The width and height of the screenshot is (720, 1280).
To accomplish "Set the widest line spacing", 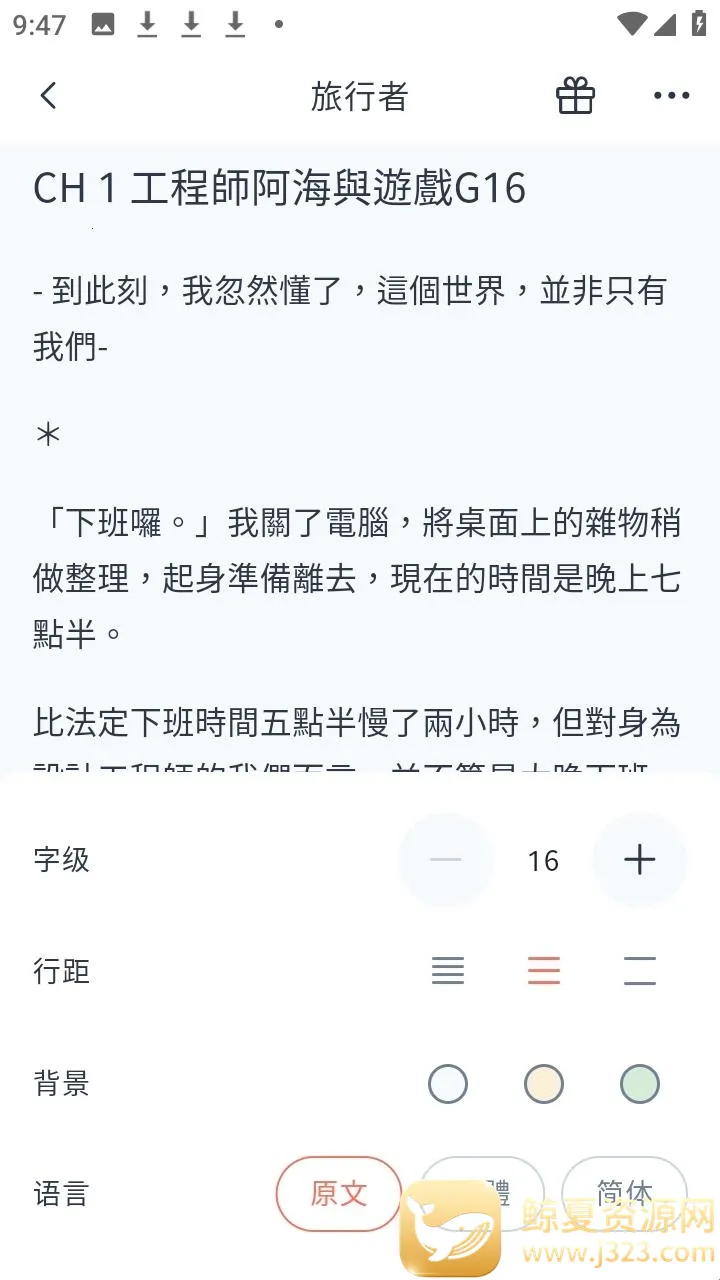I will (x=640, y=971).
